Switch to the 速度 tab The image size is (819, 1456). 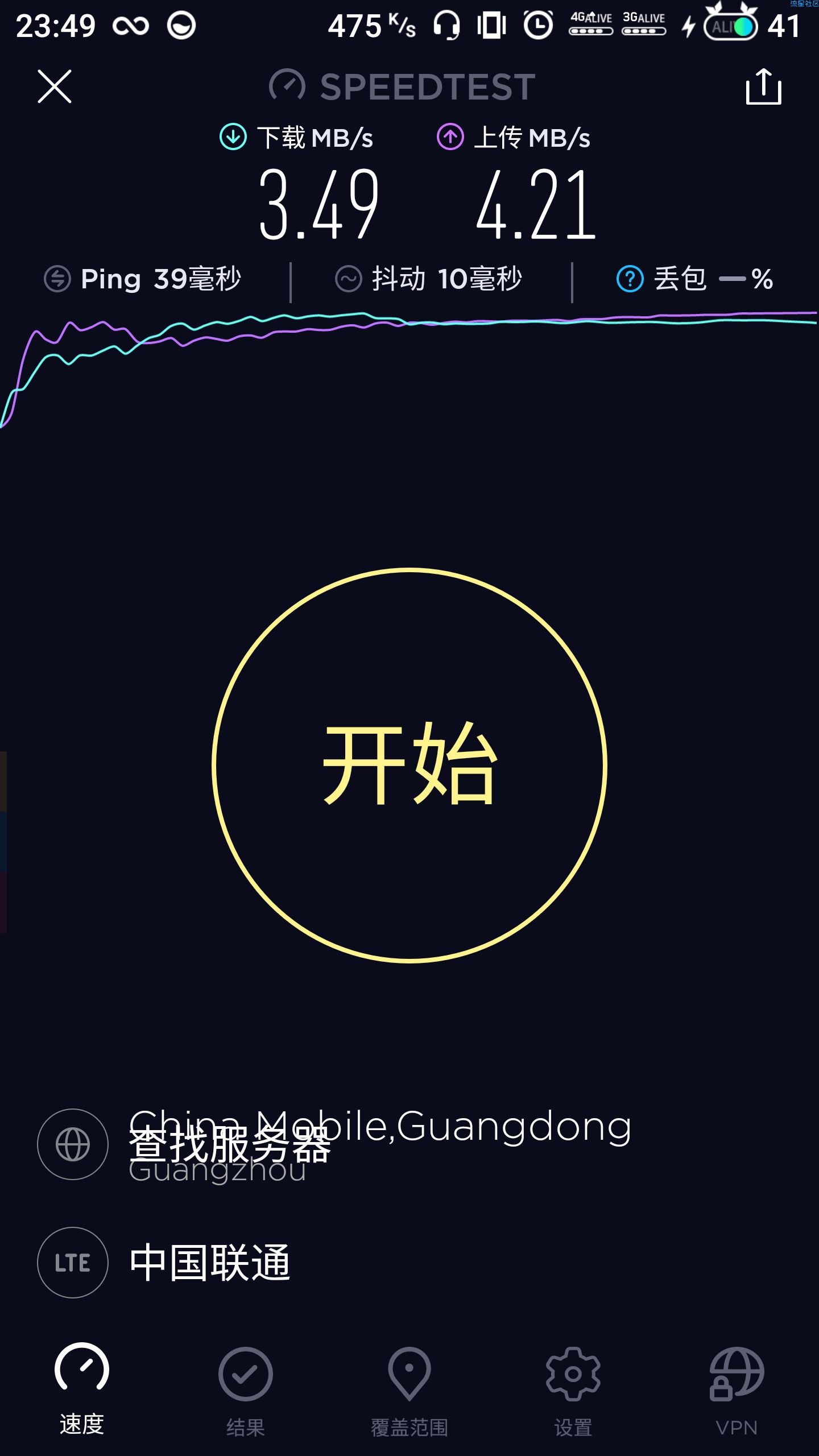pyautogui.click(x=82, y=1389)
